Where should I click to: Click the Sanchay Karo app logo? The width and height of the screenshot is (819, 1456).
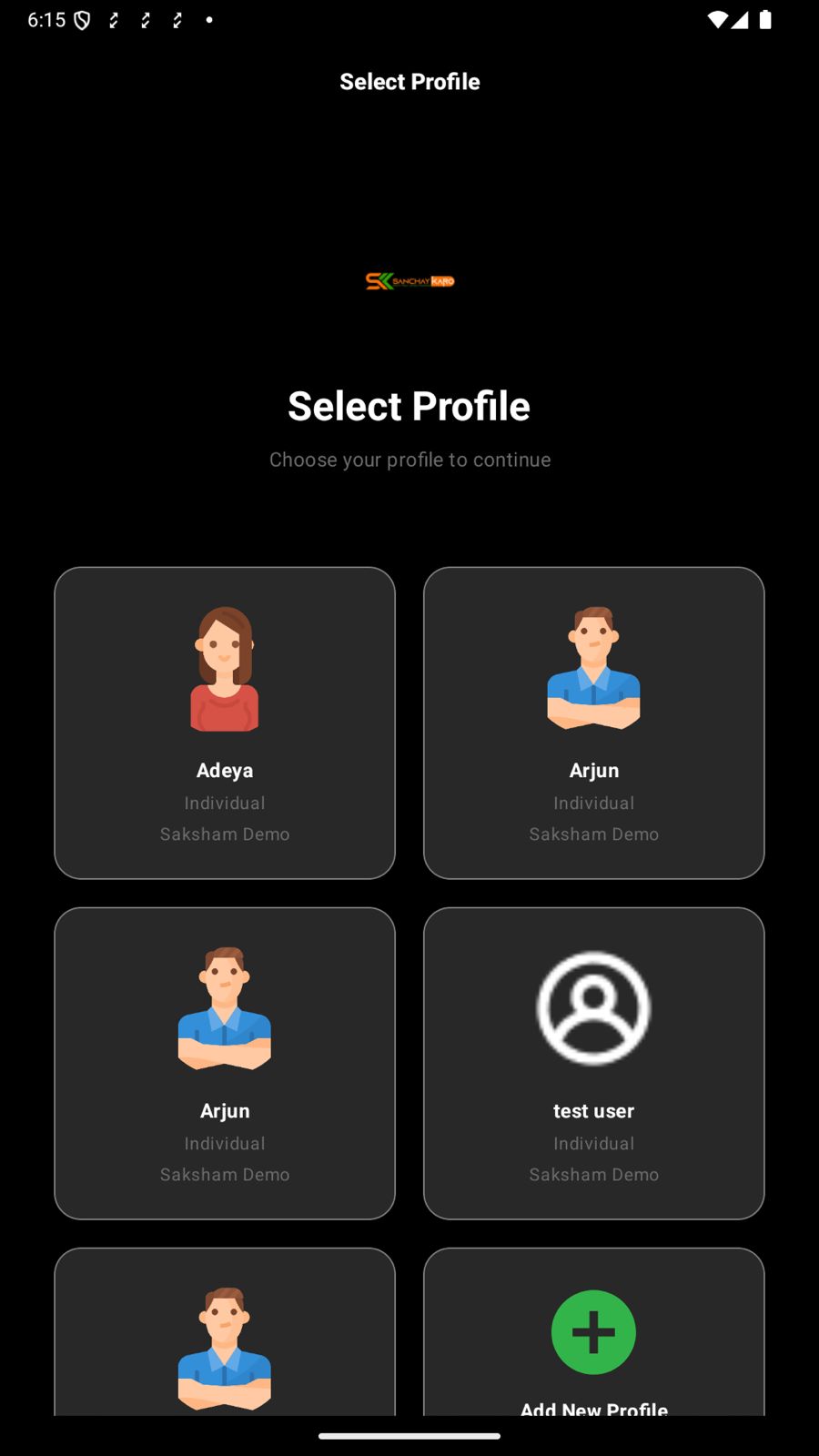tap(409, 280)
